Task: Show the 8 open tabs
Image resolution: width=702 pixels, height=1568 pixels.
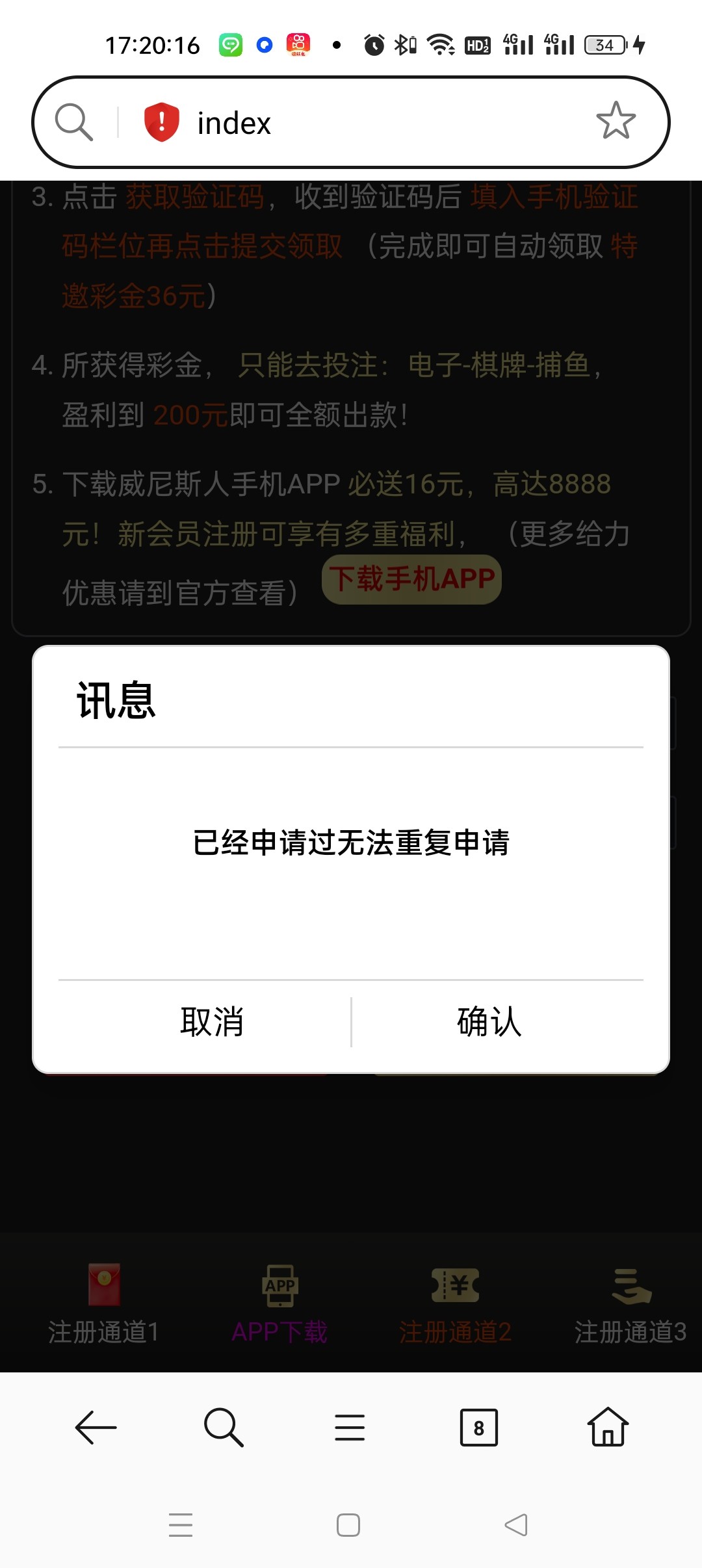Action: point(478,1428)
